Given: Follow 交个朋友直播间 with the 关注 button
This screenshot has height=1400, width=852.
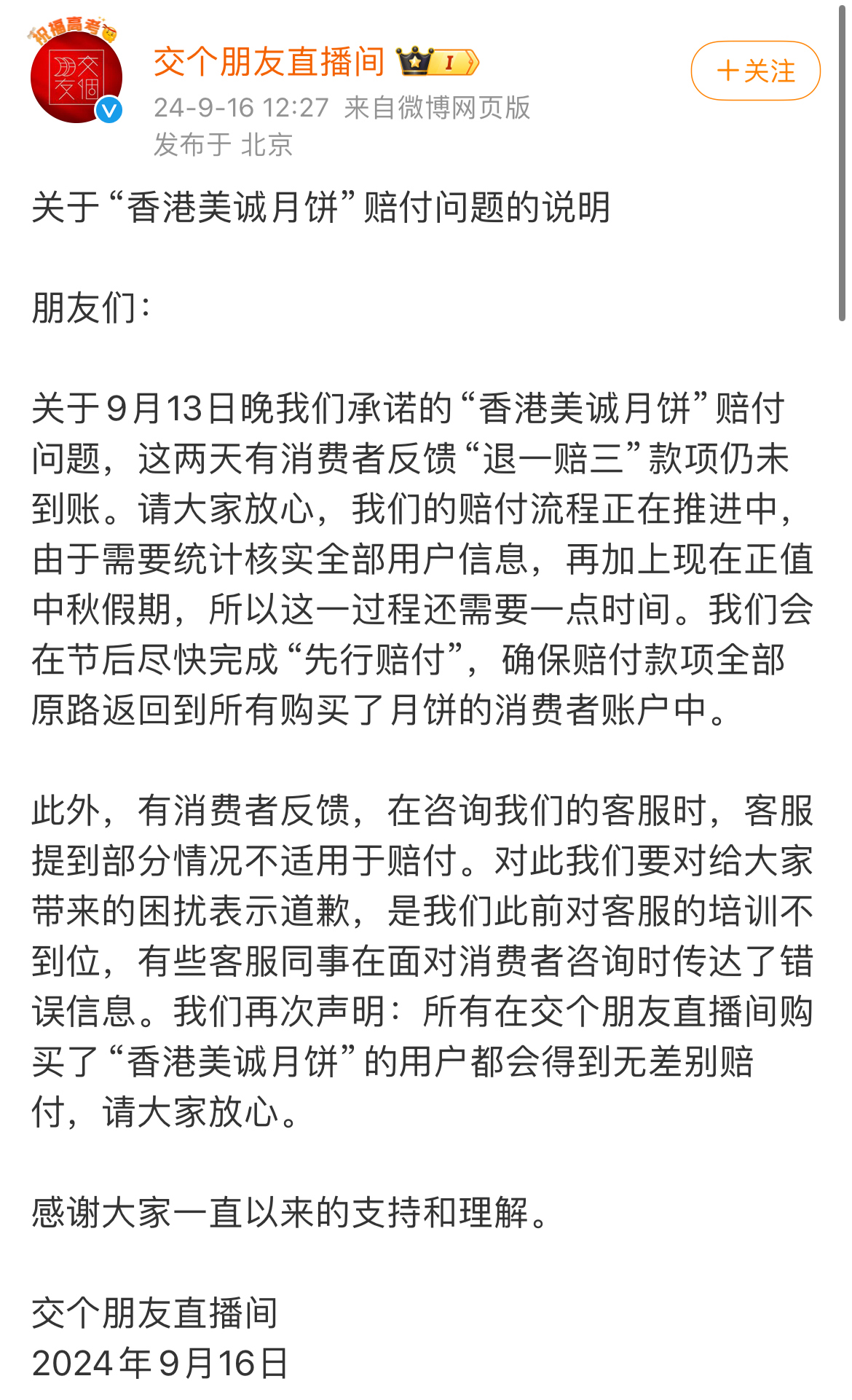Looking at the screenshot, I should 755,71.
